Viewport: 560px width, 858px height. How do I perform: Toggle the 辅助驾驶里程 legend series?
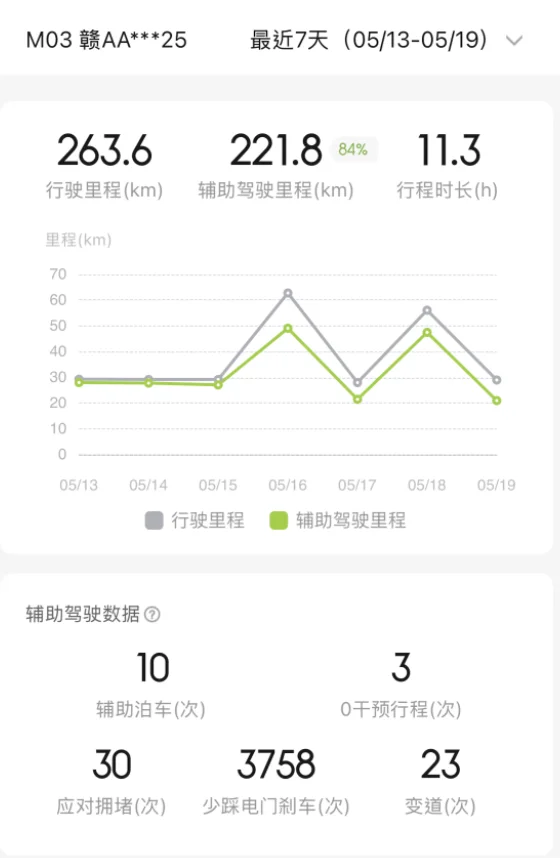[338, 520]
